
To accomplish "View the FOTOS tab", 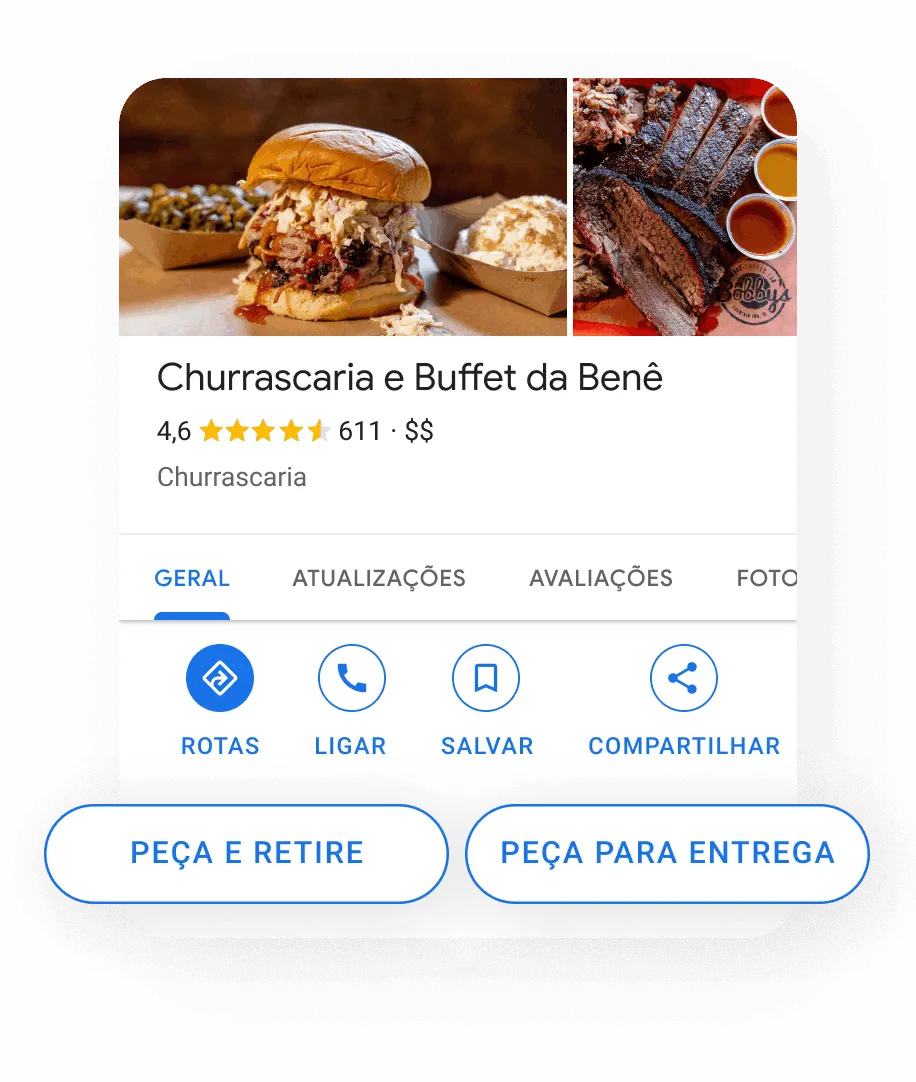I will click(766, 578).
